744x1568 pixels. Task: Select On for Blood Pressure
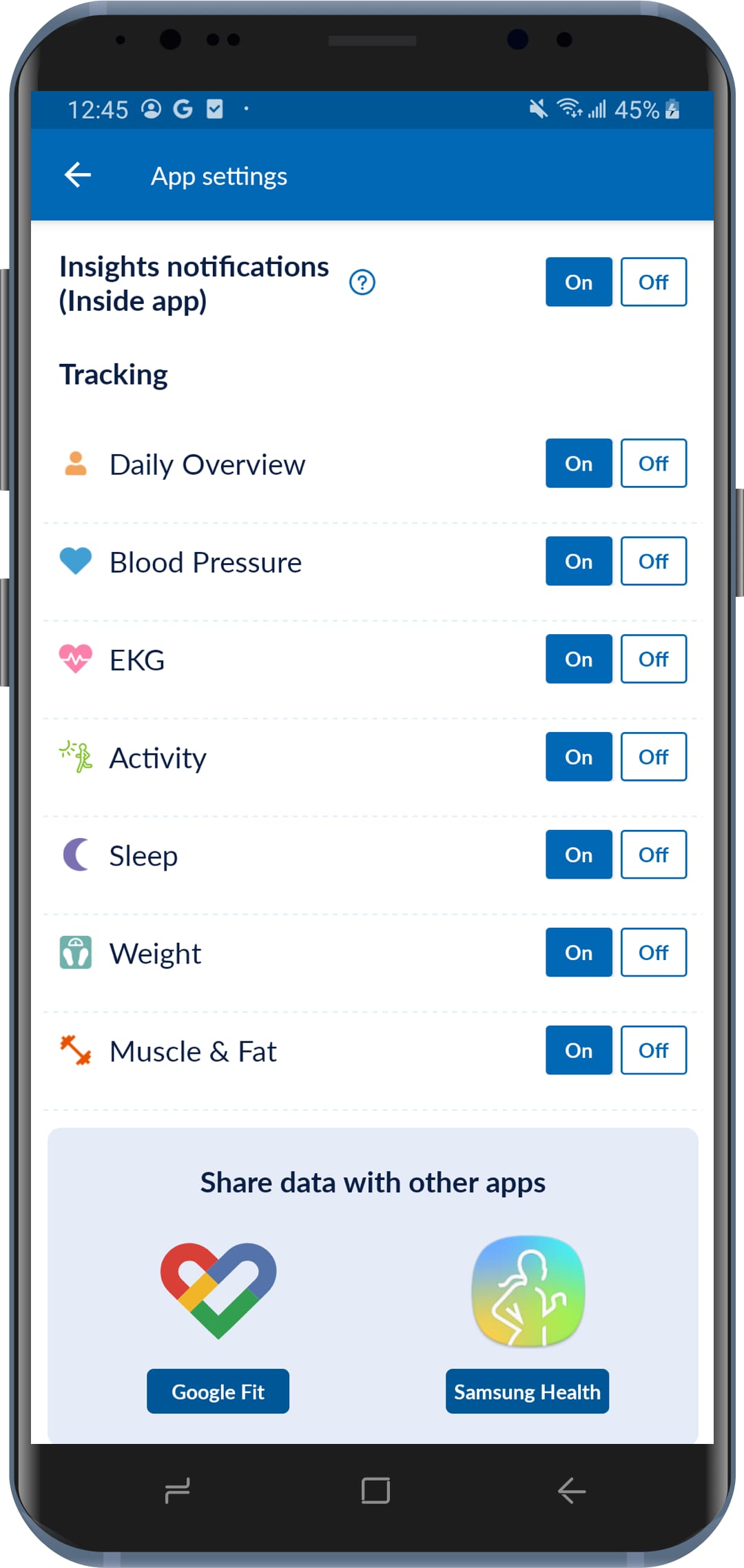tap(579, 561)
